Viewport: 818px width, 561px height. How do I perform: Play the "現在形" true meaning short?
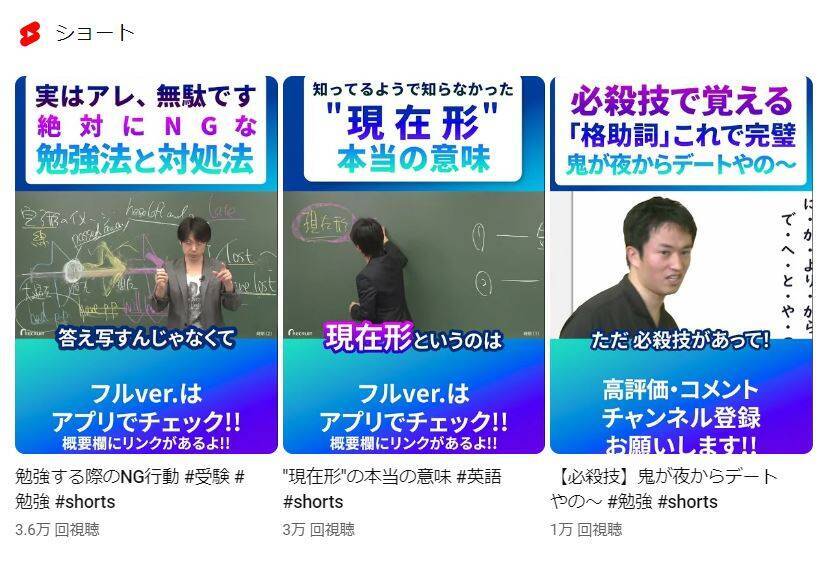(x=413, y=265)
